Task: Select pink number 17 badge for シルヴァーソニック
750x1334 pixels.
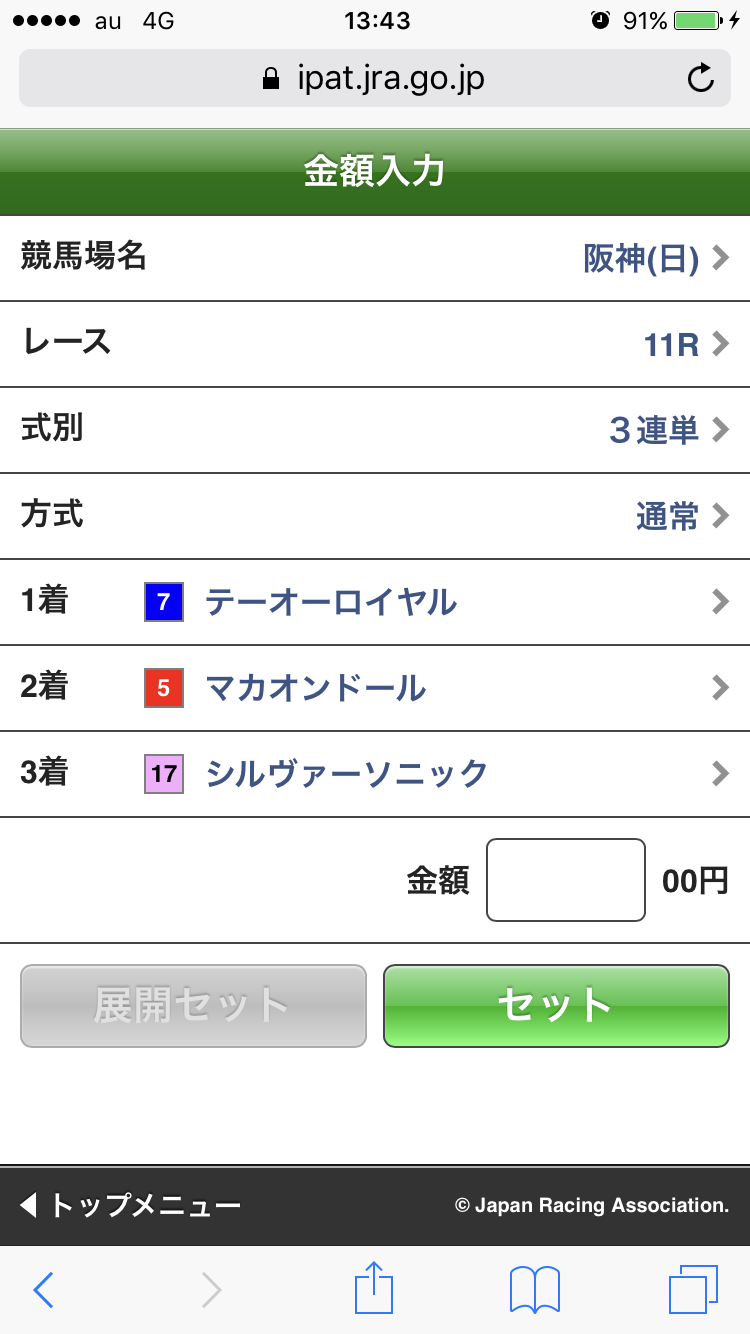Action: (163, 774)
